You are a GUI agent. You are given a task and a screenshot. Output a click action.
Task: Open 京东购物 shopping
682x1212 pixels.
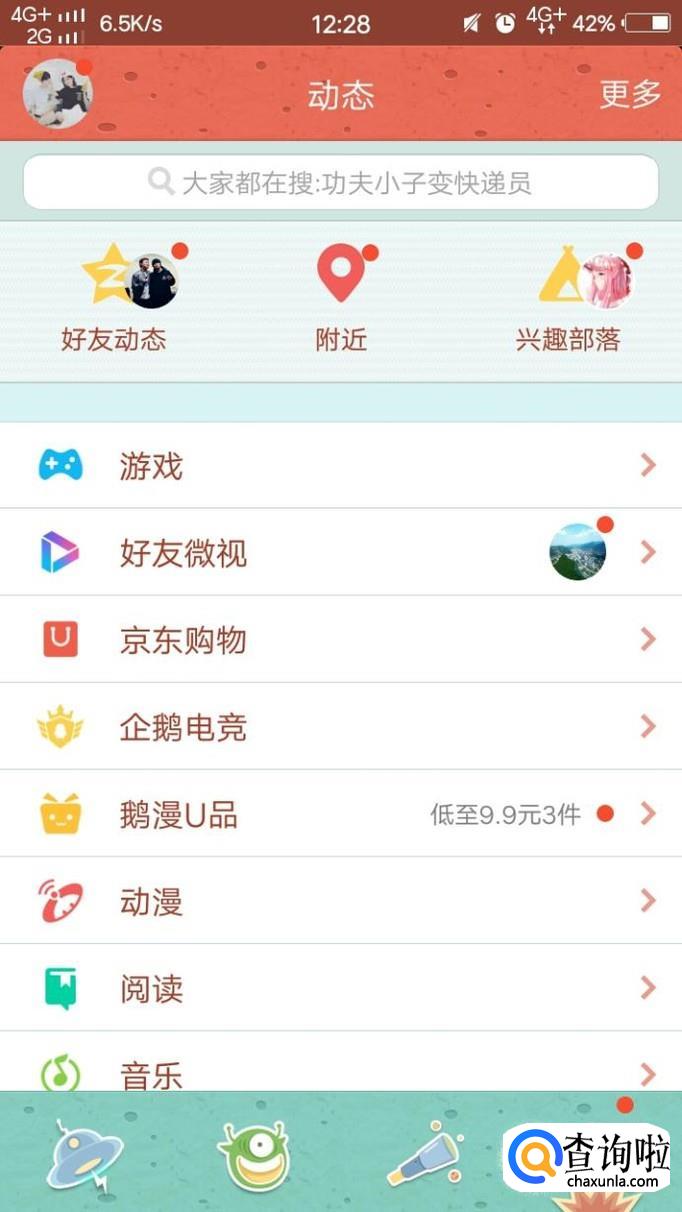click(341, 640)
